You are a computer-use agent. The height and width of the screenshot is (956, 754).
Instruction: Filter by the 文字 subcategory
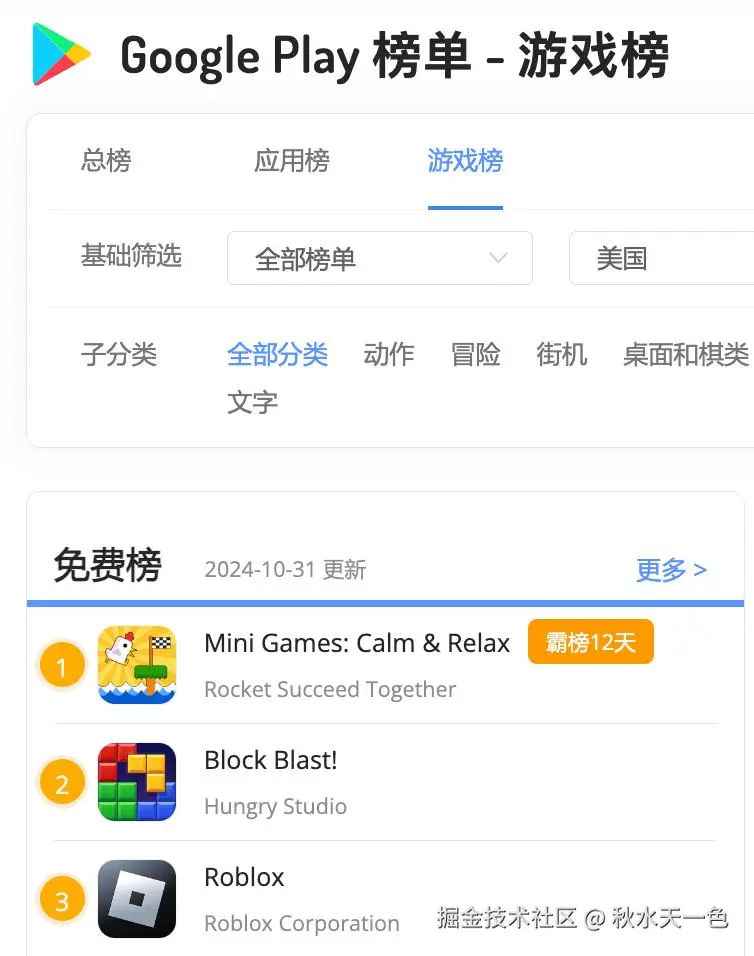[x=252, y=402]
